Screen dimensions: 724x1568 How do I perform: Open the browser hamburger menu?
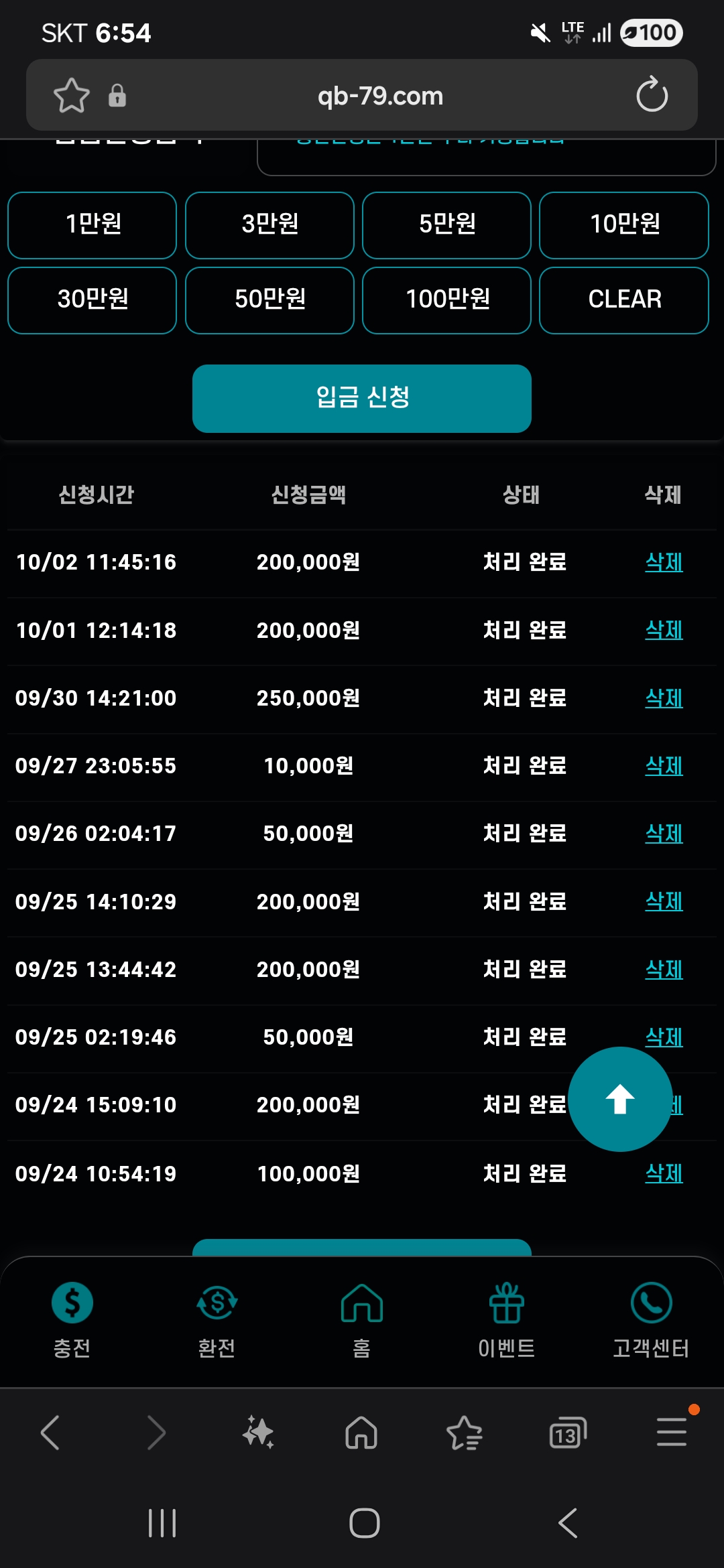[x=672, y=1432]
